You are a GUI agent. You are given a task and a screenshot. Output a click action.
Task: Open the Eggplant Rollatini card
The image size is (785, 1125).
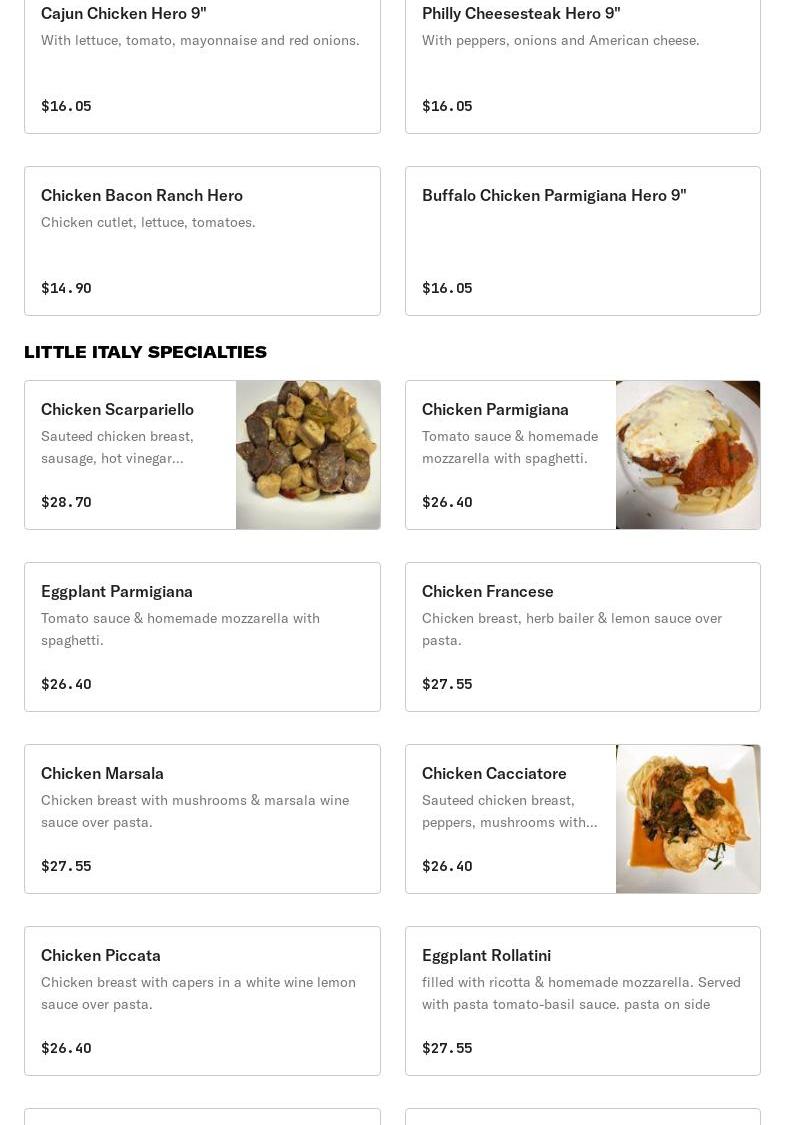582,1001
